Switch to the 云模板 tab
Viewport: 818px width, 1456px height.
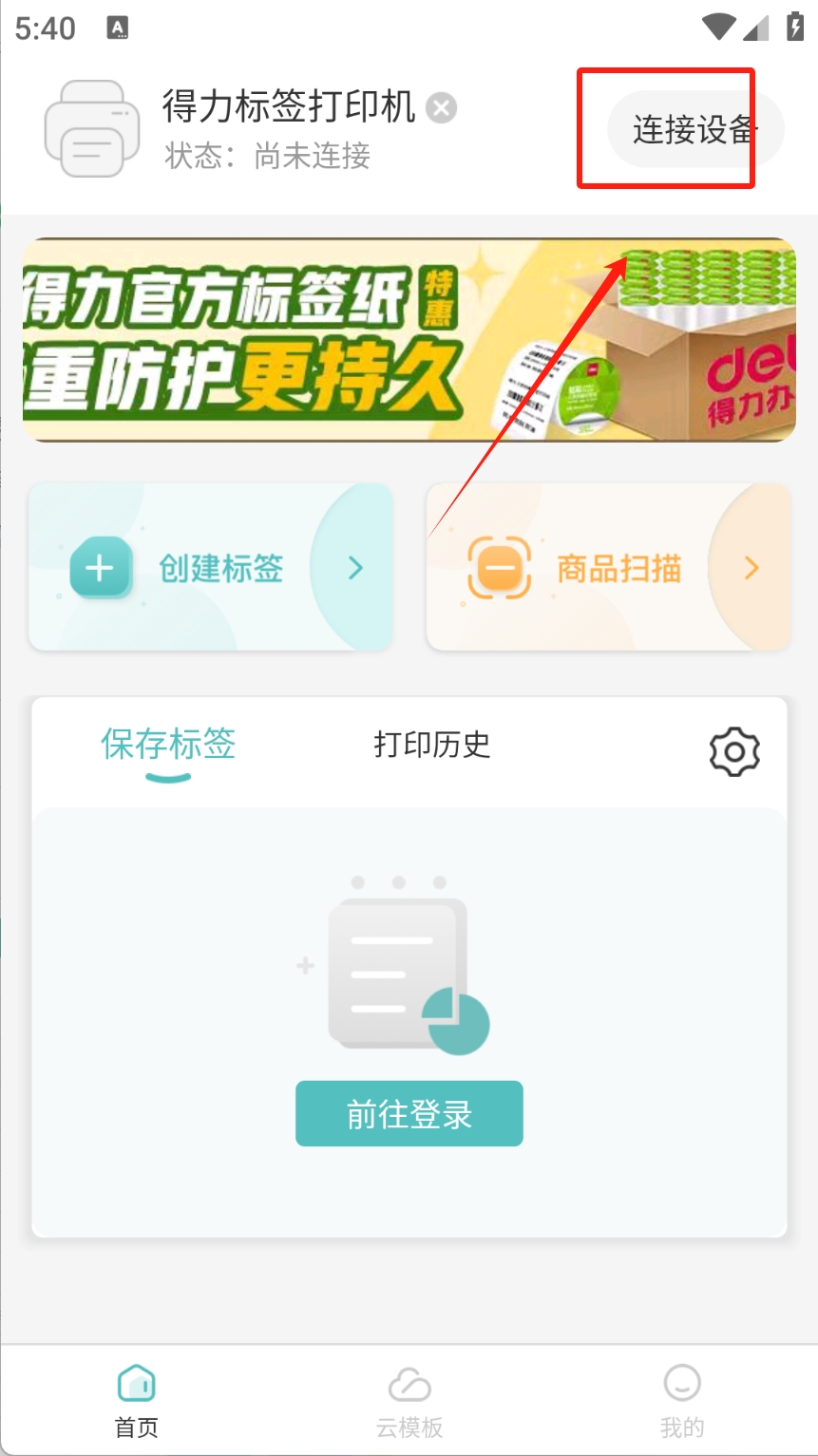pyautogui.click(x=409, y=1401)
